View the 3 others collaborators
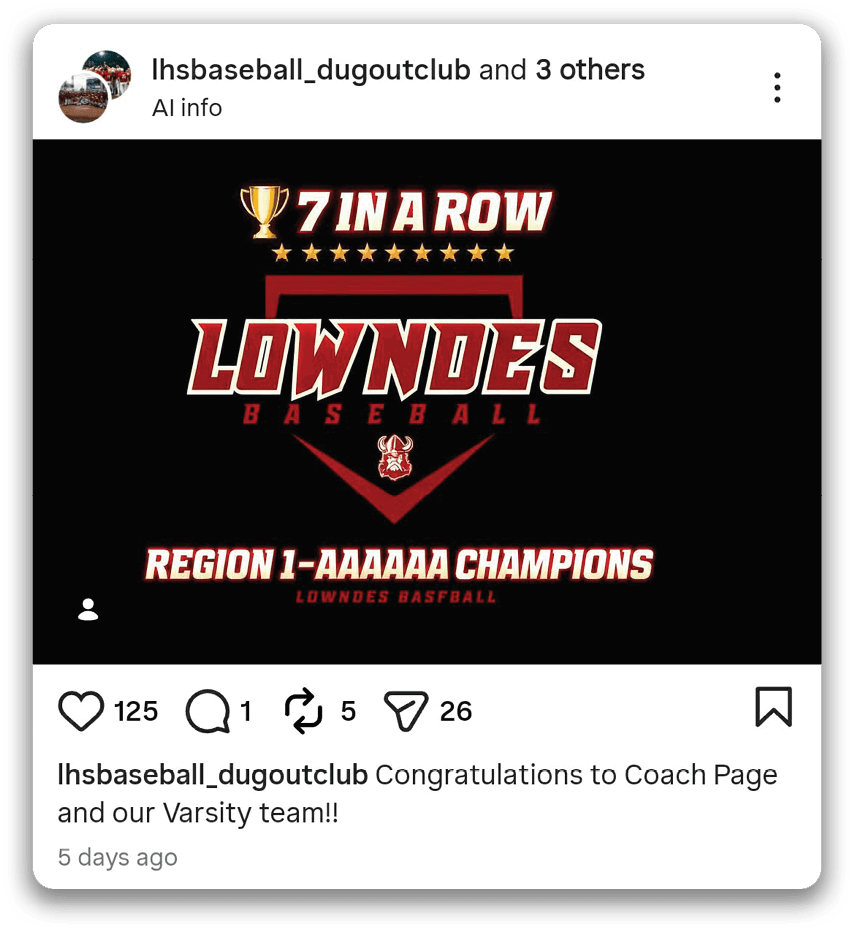The height and width of the screenshot is (931, 854). 590,70
